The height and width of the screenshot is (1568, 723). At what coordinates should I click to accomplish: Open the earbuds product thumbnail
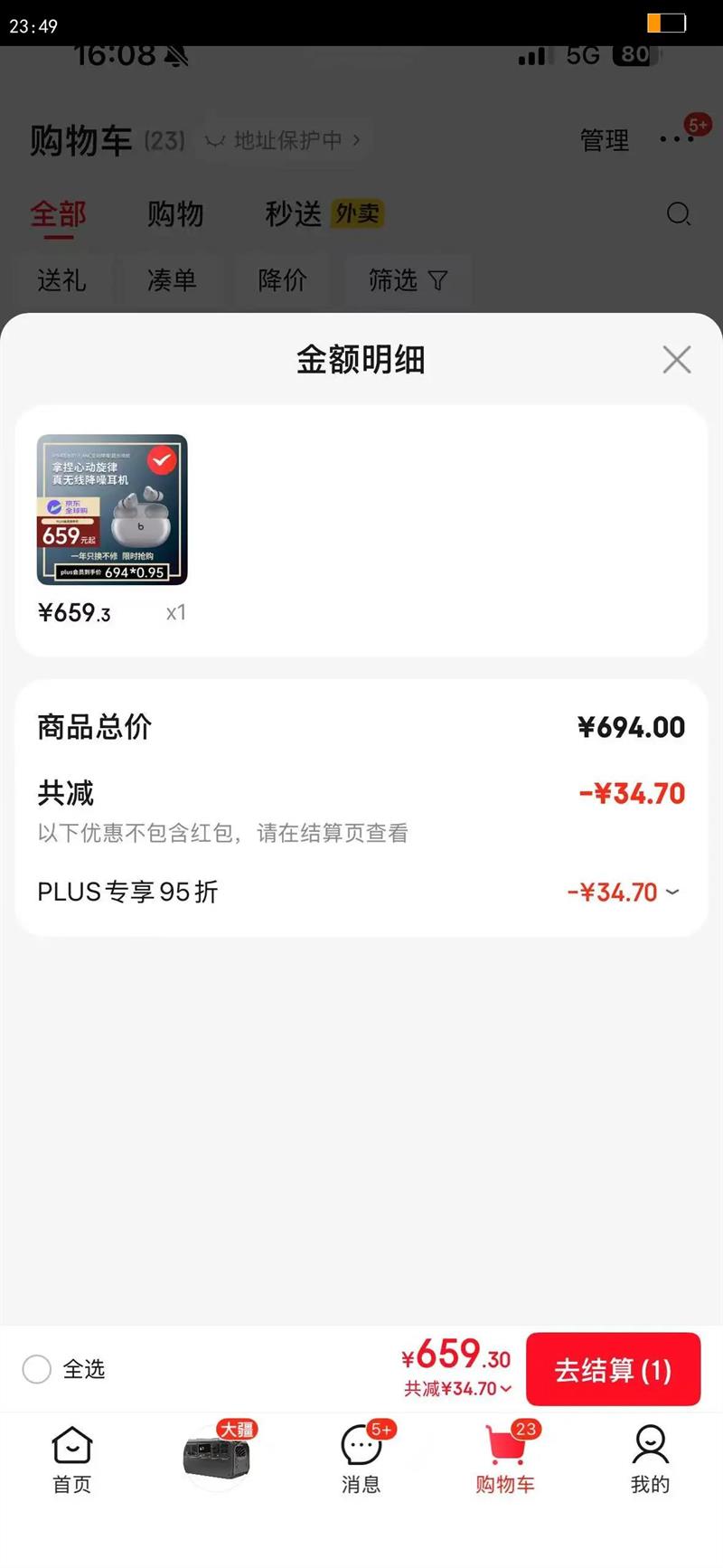point(112,510)
